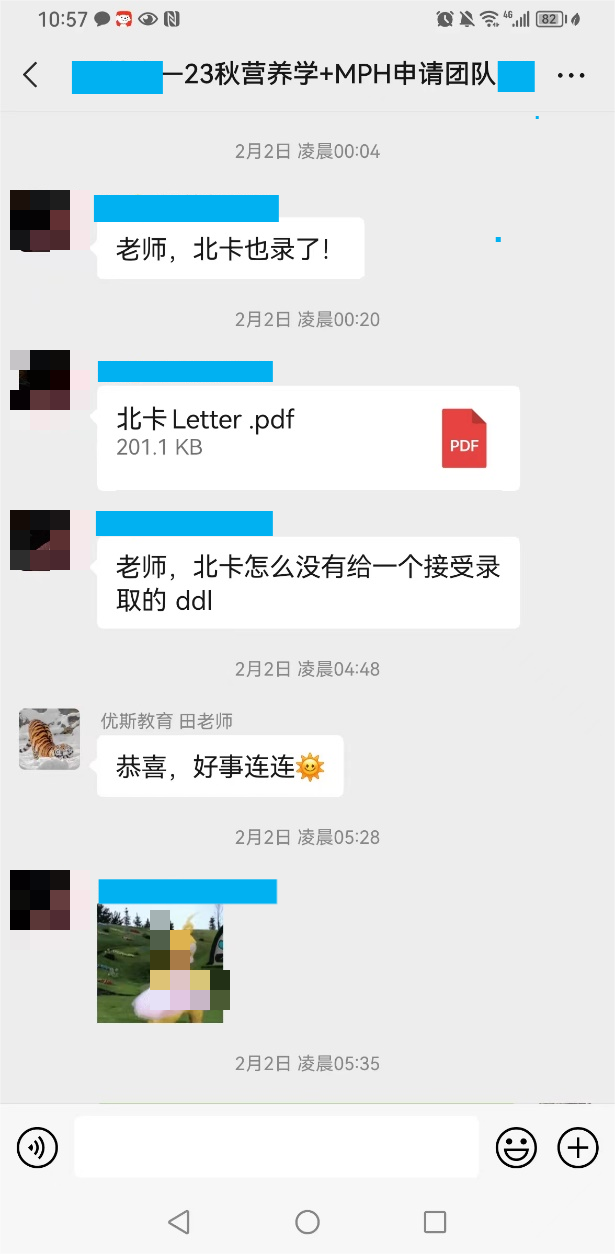Tap the system home button
The image size is (615, 1254).
(x=307, y=1221)
